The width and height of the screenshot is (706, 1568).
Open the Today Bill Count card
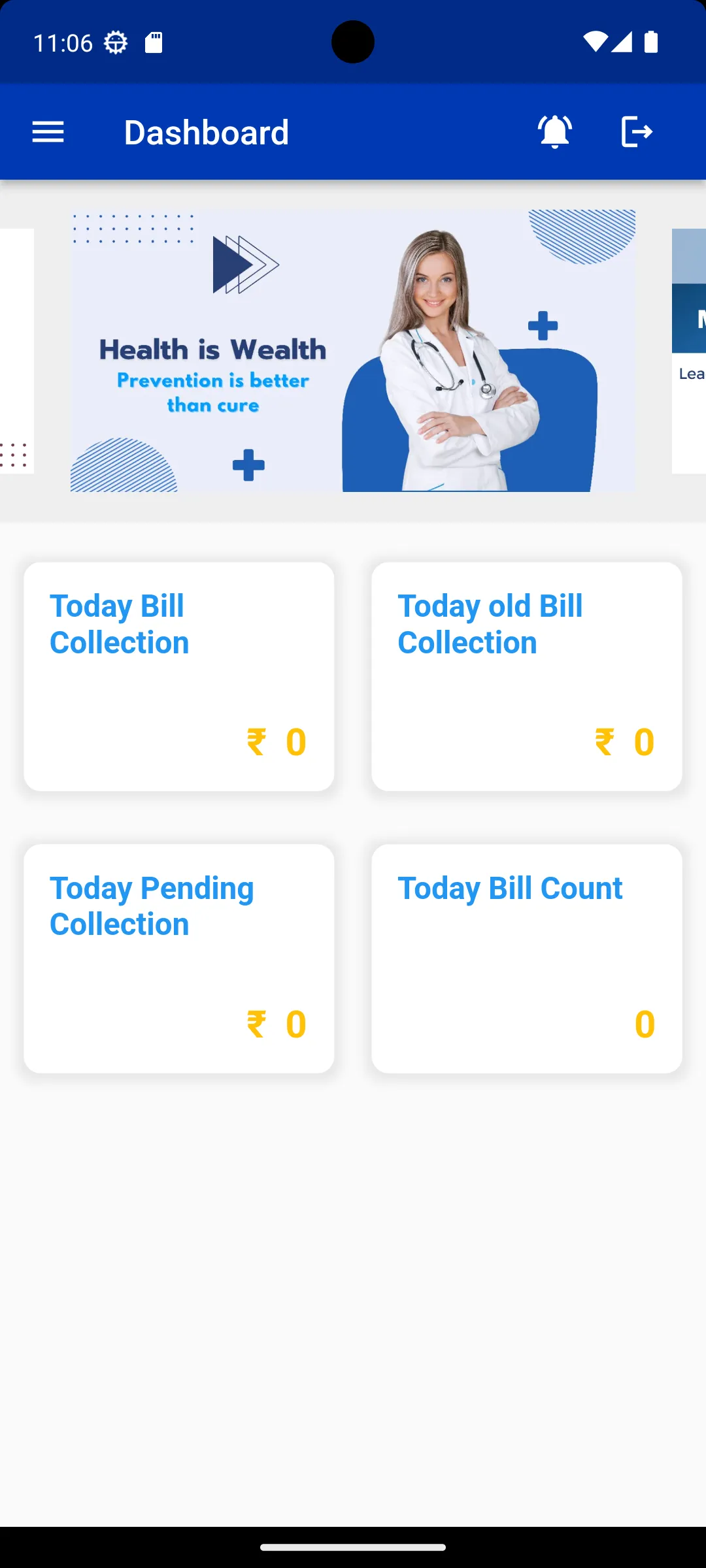pos(526,958)
